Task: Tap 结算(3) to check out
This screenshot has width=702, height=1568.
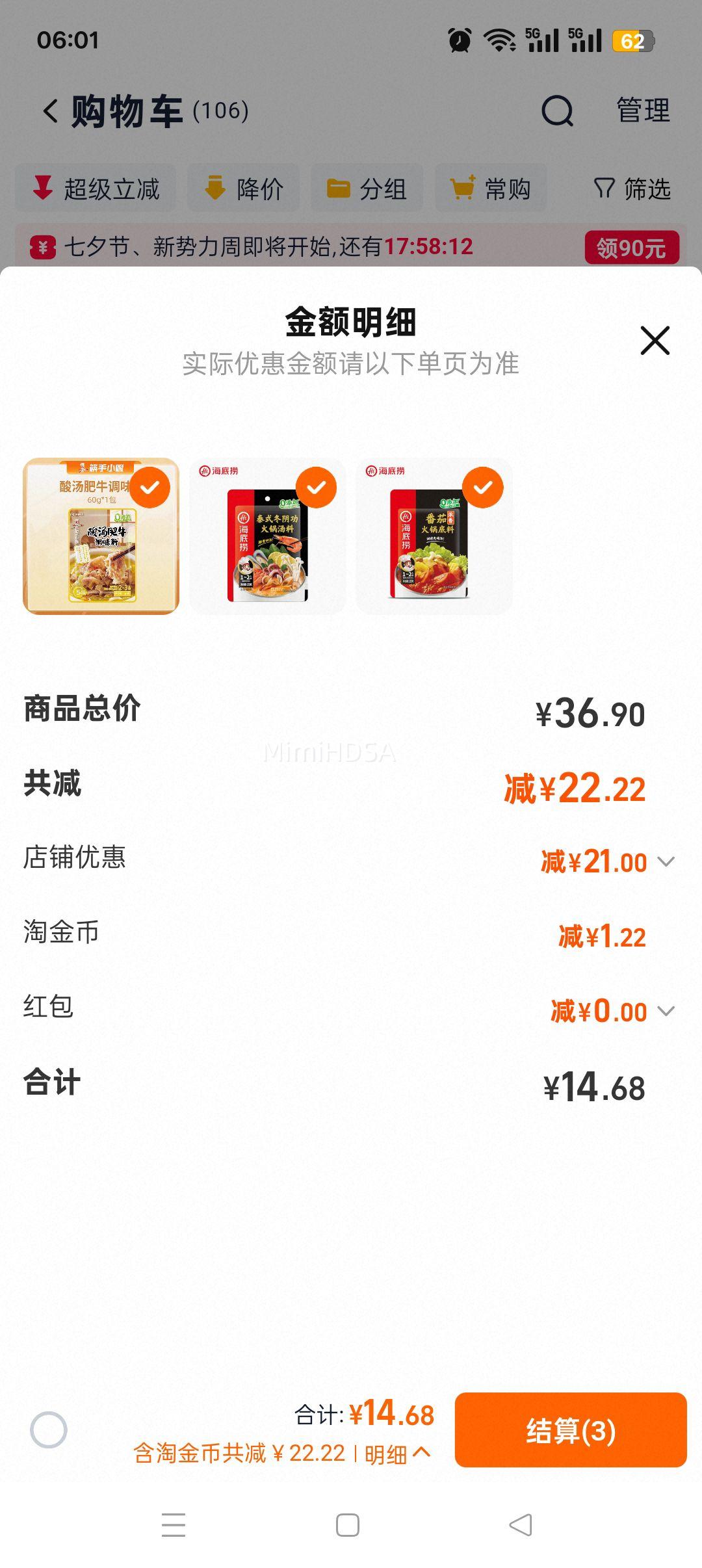Action: point(570,1430)
